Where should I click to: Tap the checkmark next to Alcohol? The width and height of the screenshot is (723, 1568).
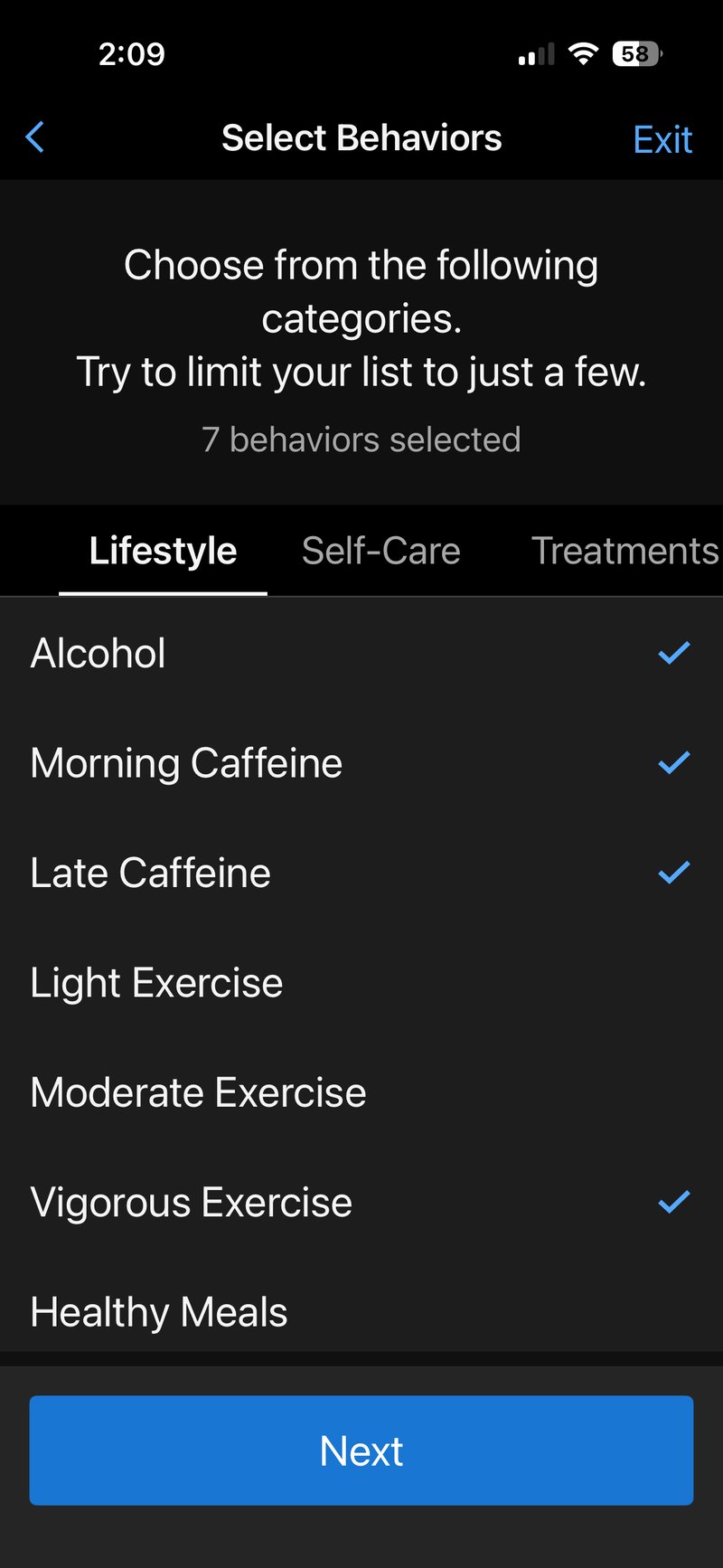pos(672,653)
